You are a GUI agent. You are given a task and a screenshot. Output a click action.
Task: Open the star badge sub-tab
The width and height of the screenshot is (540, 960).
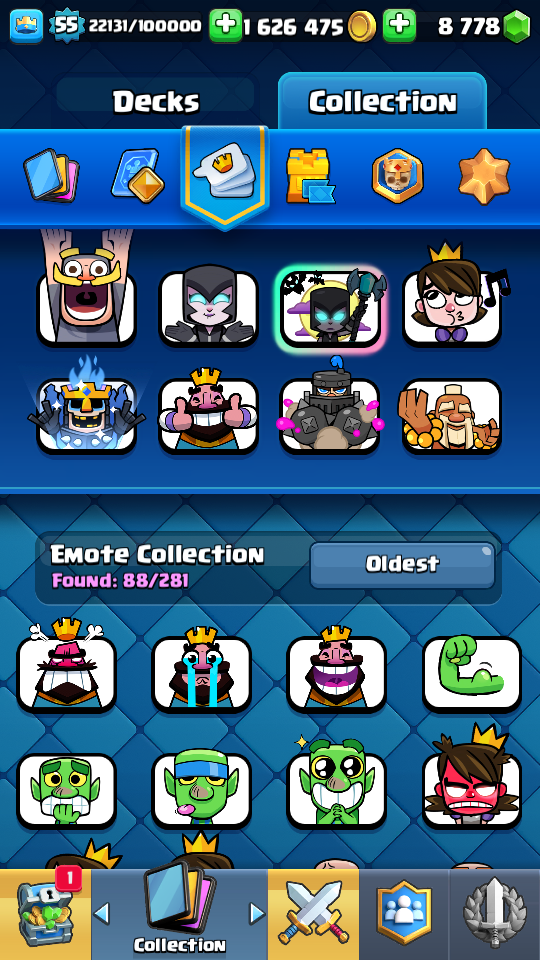(484, 176)
